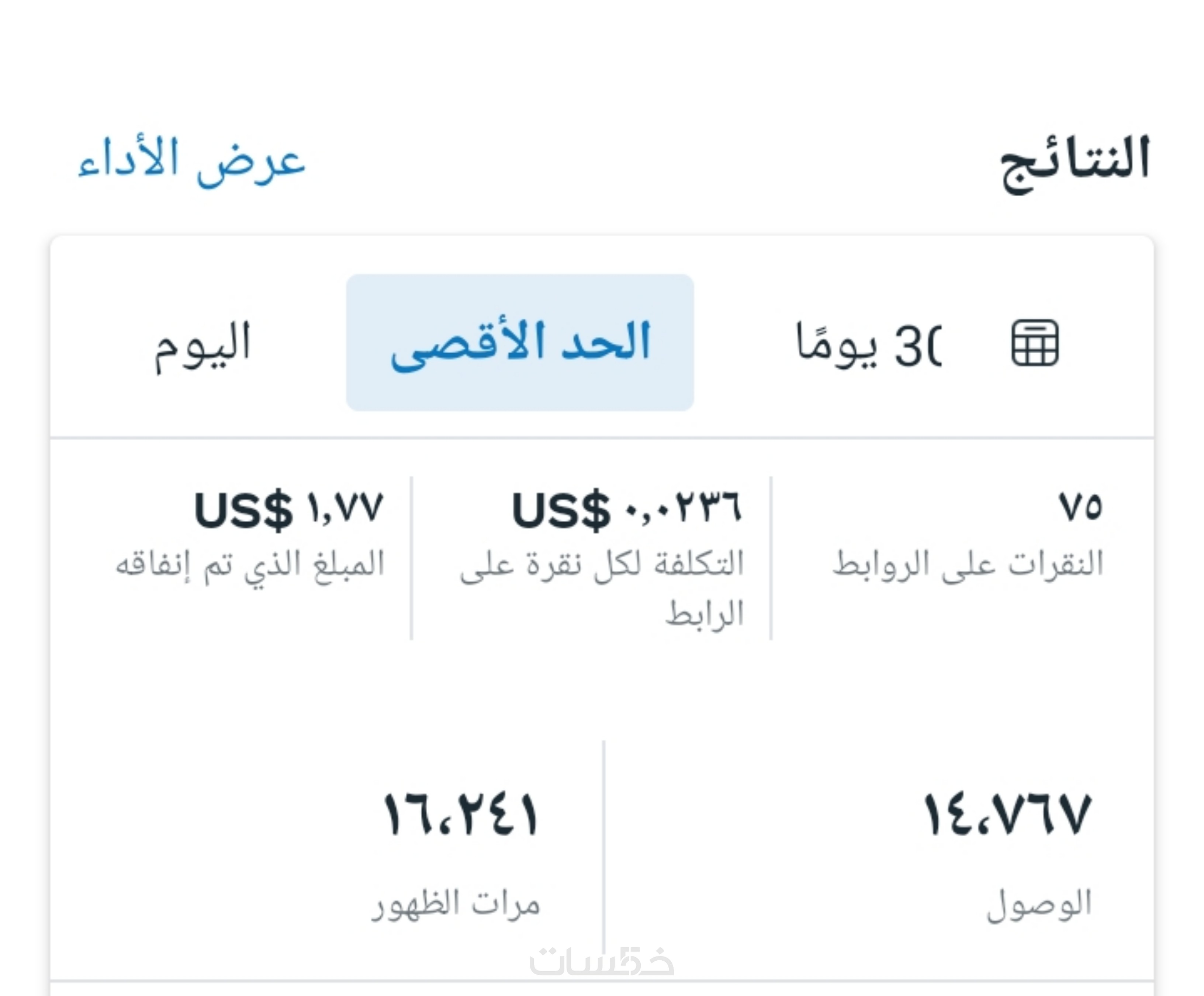Select the الحد الأقصى tab

tap(519, 343)
